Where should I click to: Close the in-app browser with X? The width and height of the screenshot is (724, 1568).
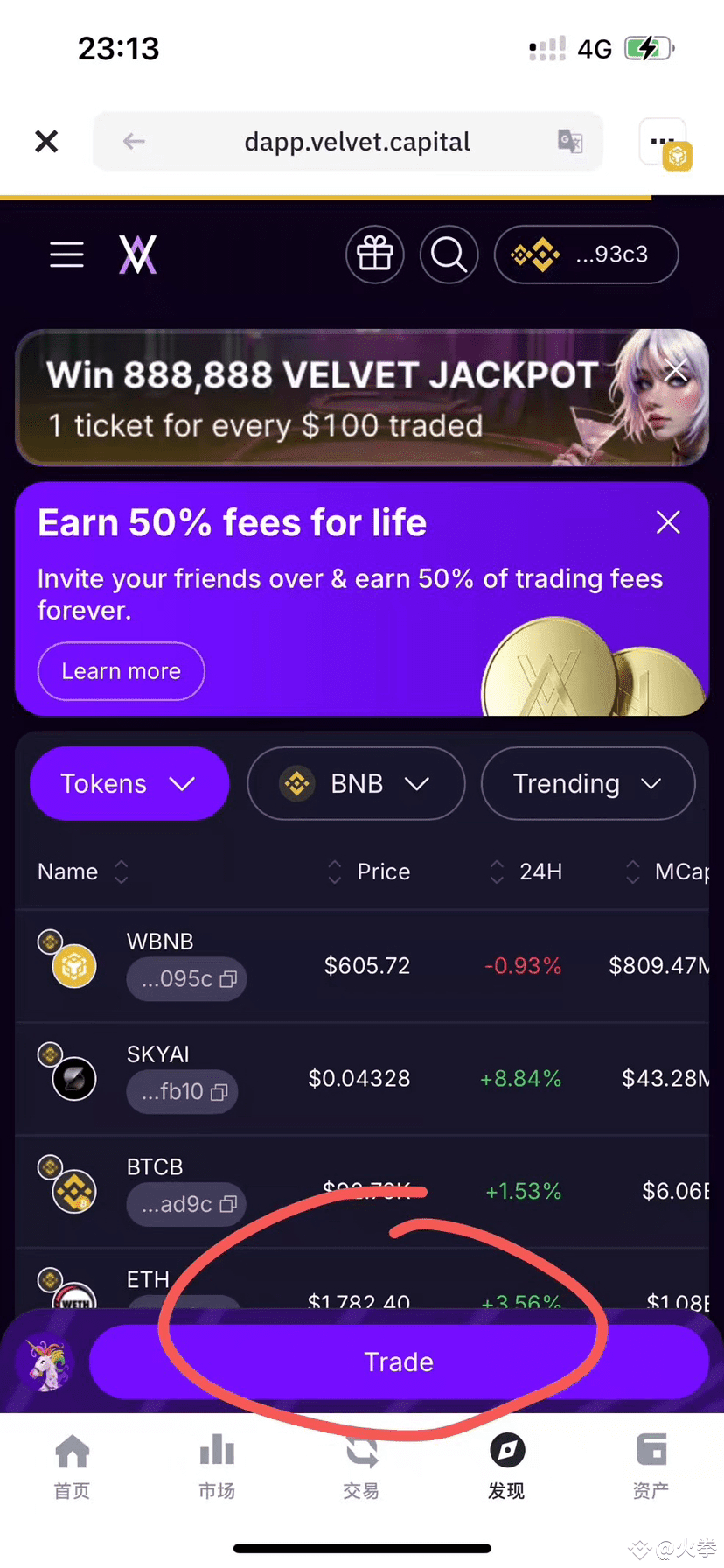point(46,141)
